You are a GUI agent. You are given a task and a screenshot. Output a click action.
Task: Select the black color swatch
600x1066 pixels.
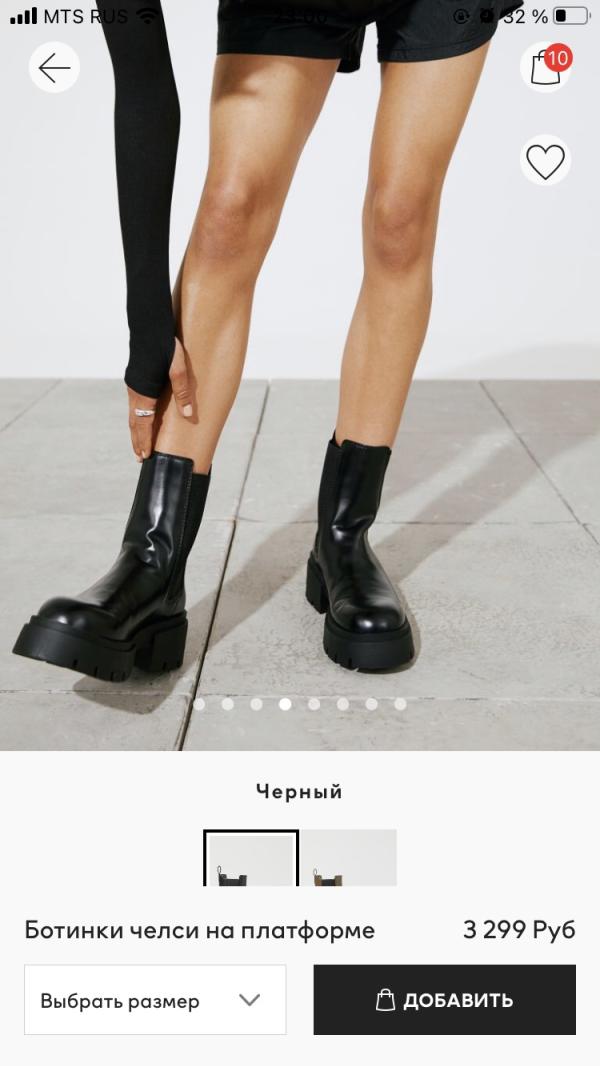tap(250, 858)
